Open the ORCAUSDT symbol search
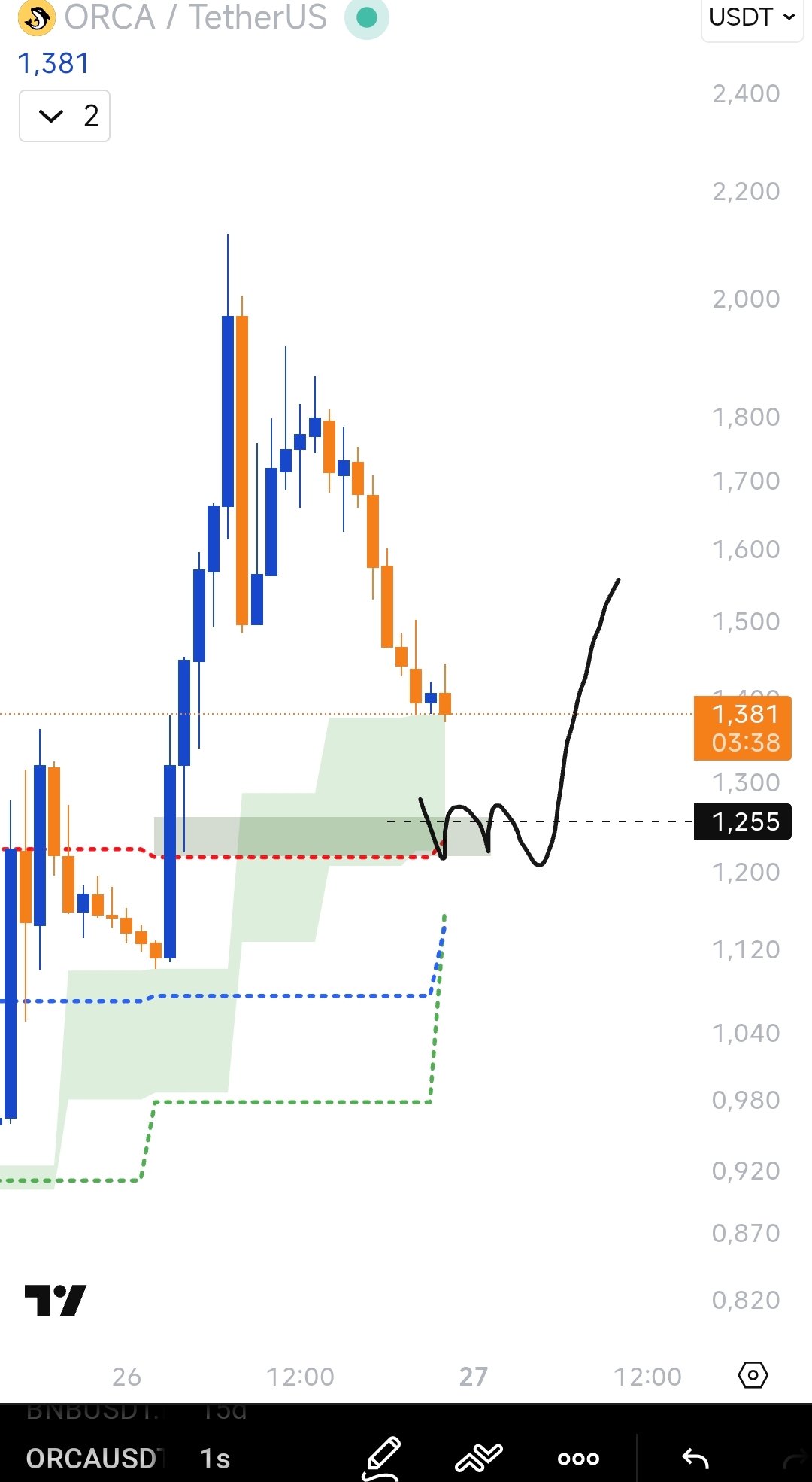 click(94, 1459)
